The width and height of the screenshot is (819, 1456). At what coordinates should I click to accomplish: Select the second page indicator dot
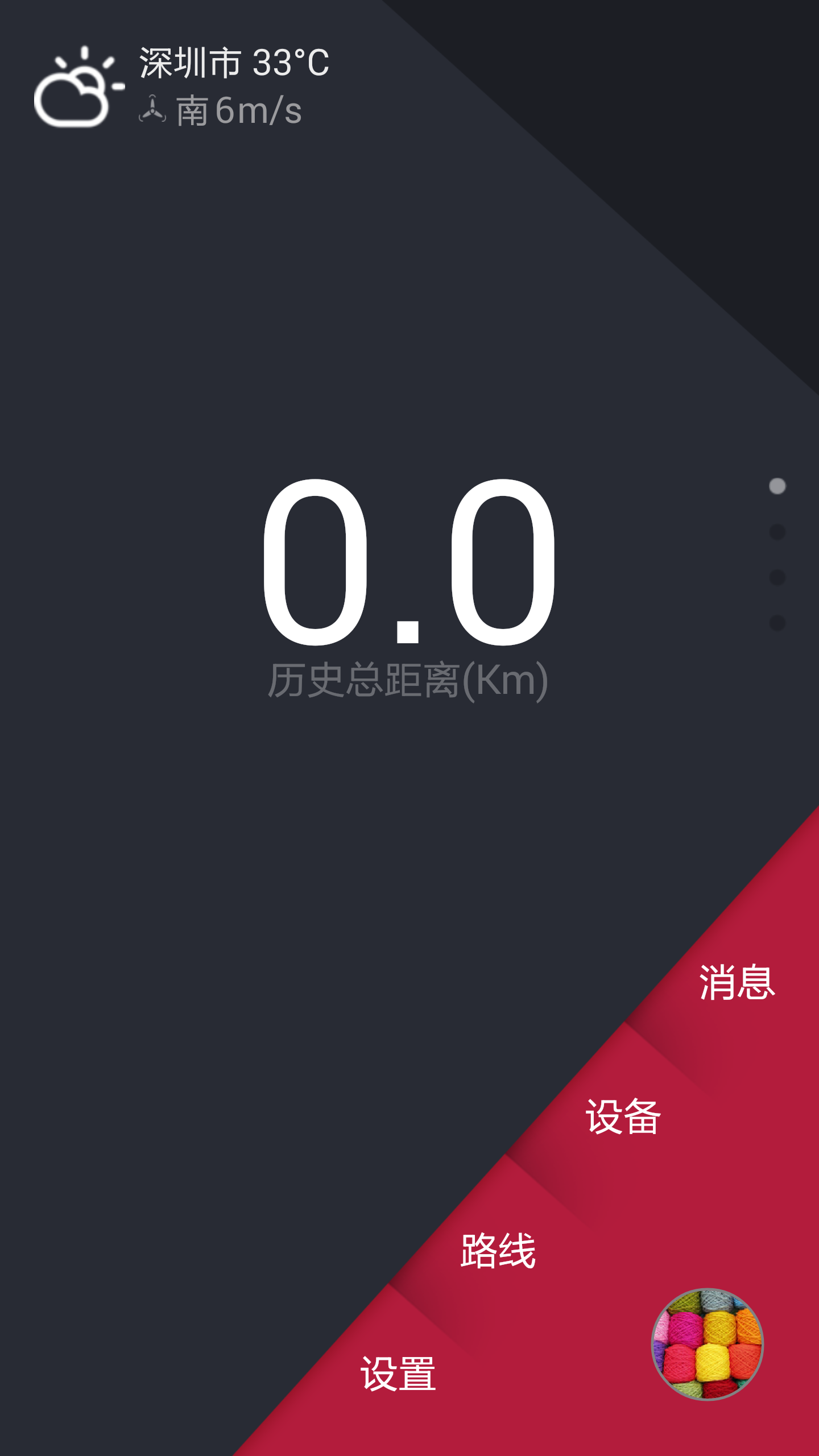[x=777, y=532]
